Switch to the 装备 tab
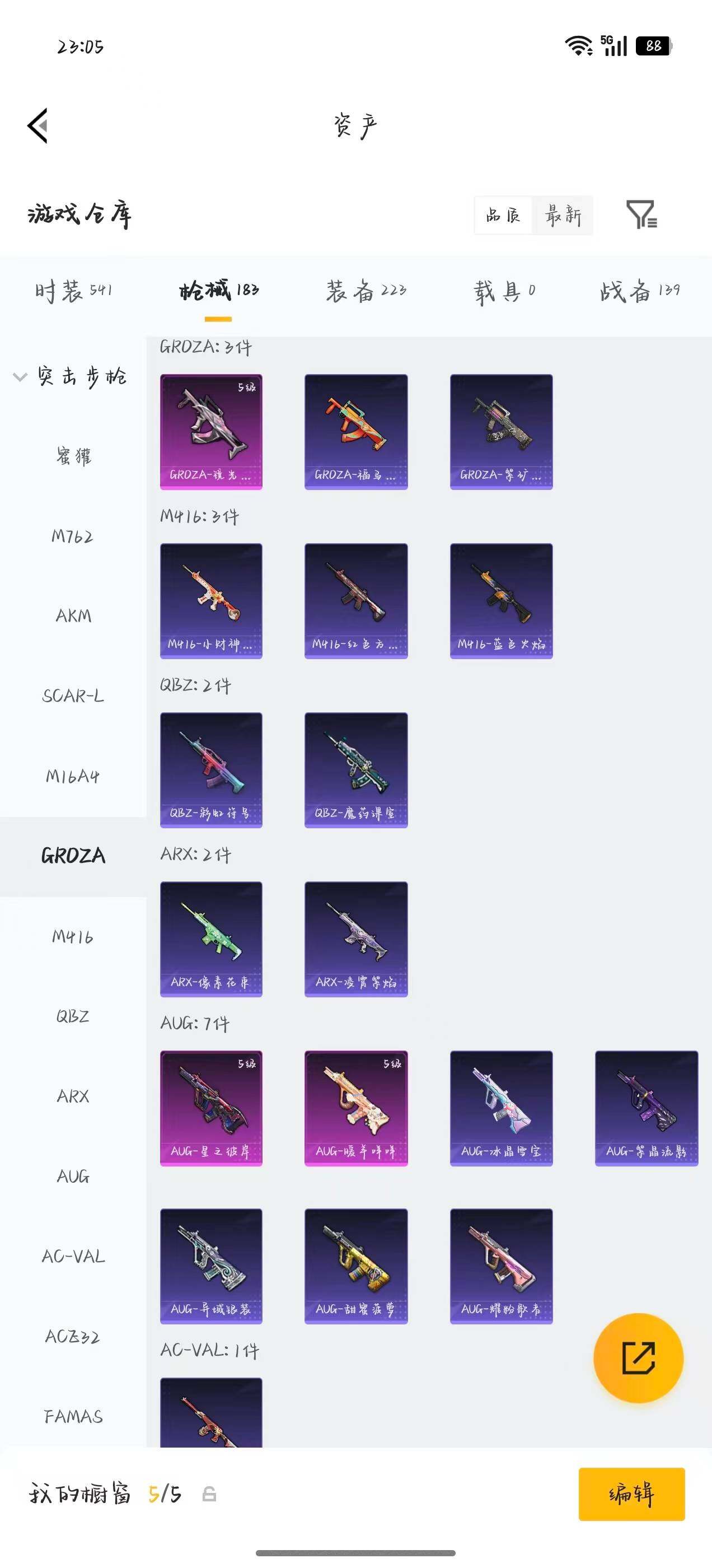 point(366,291)
